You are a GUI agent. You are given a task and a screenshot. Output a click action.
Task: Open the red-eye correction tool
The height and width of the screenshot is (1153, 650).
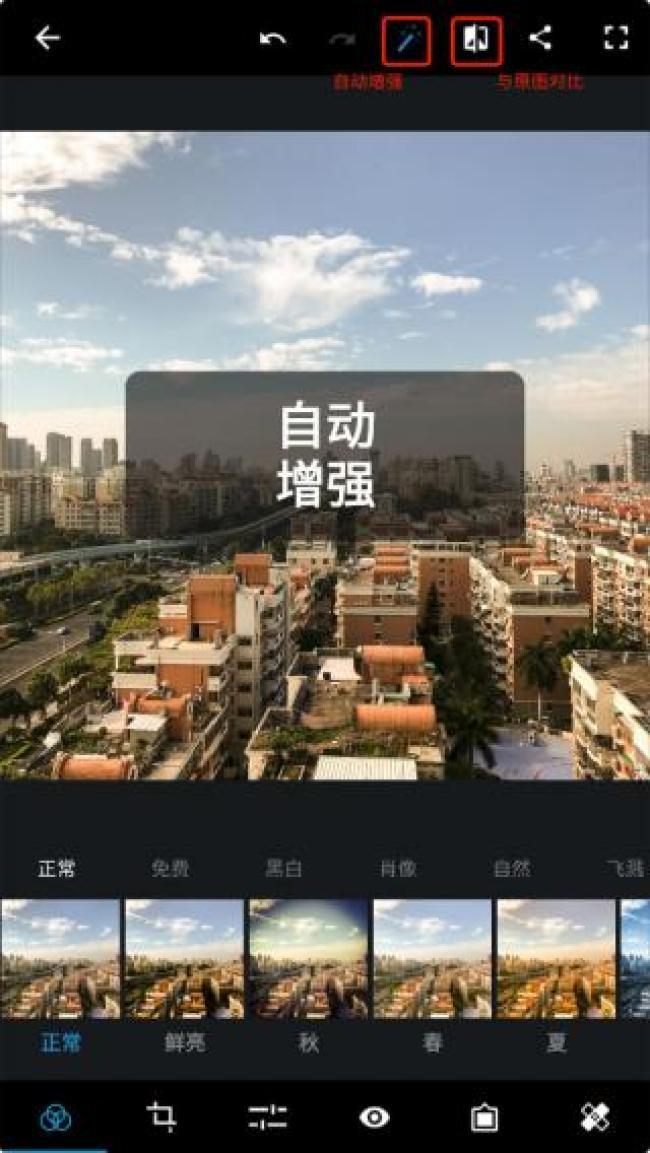coord(374,1116)
